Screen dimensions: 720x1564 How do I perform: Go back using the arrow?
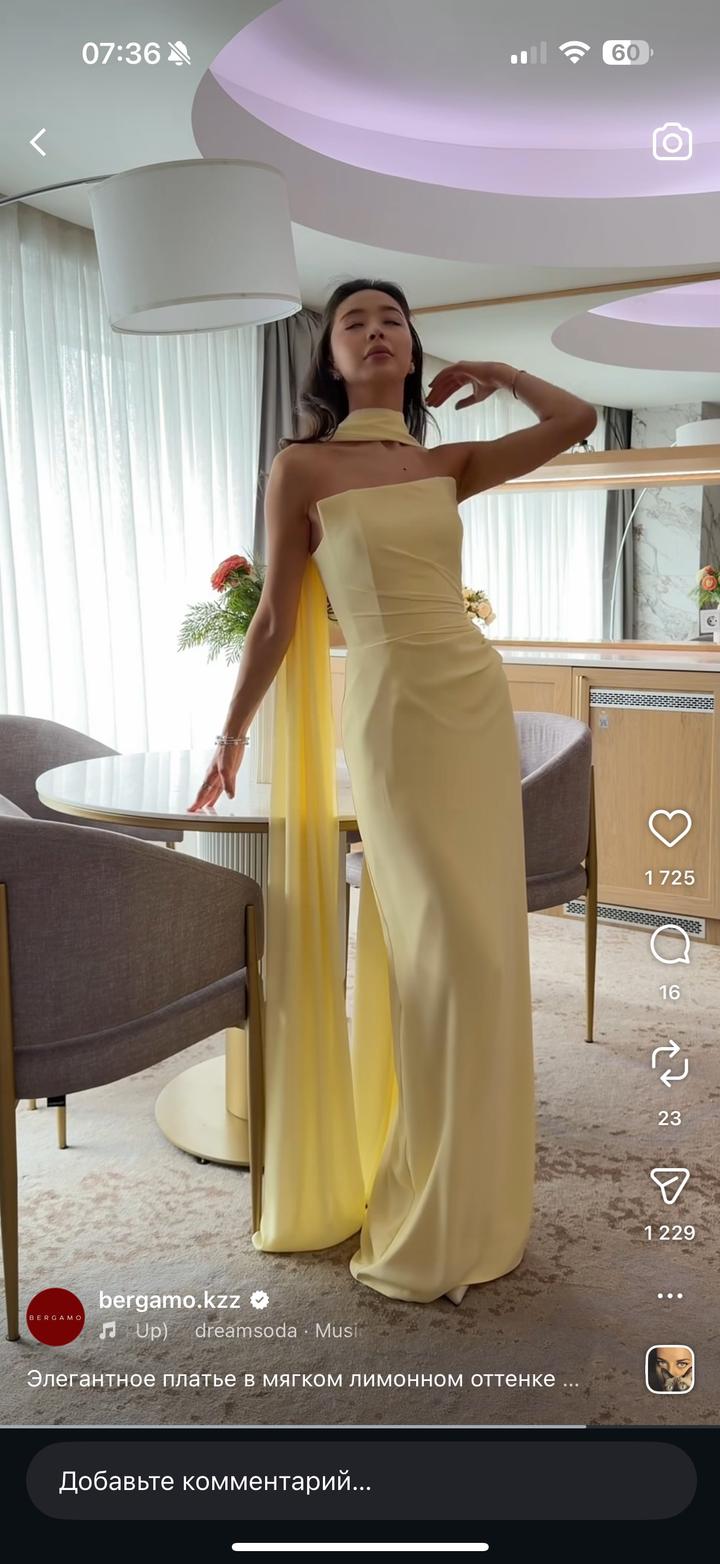coord(38,143)
